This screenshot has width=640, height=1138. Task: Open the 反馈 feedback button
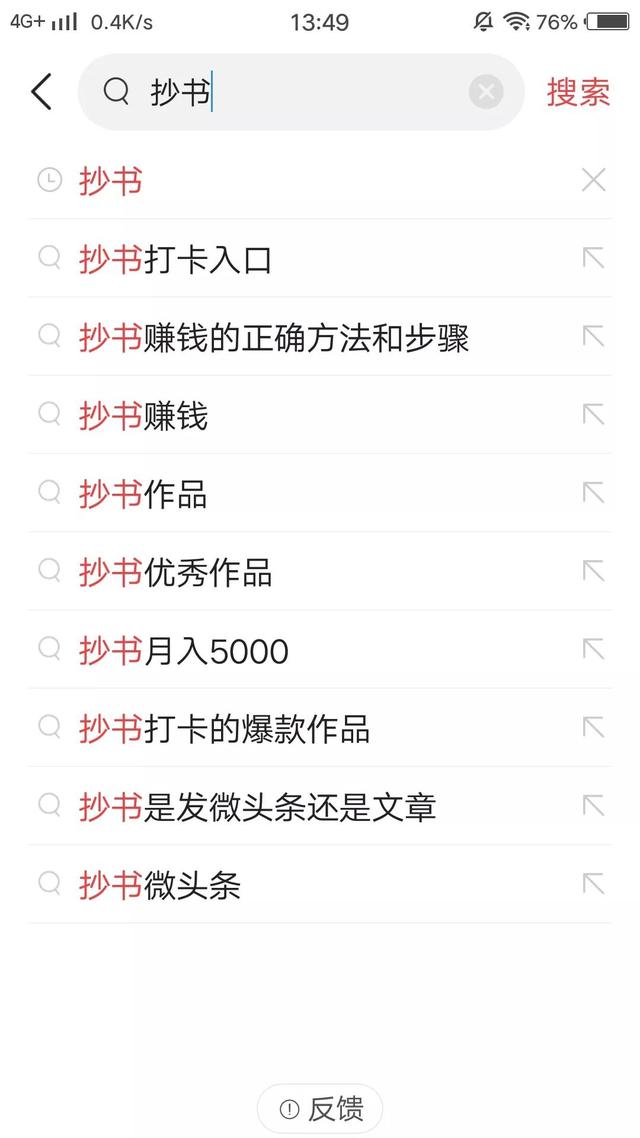(320, 1108)
